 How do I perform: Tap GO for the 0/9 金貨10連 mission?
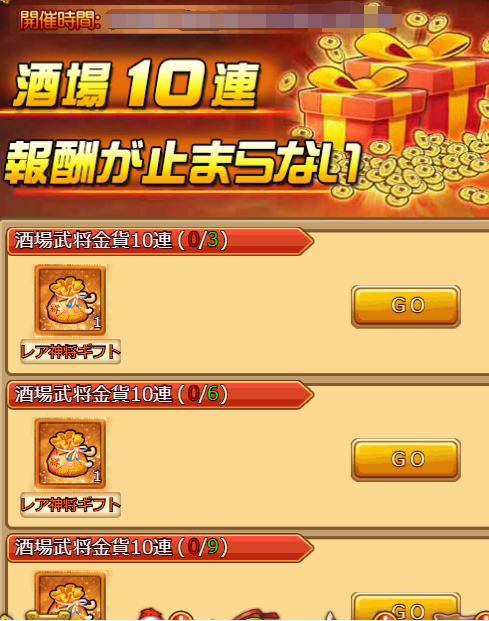405,606
